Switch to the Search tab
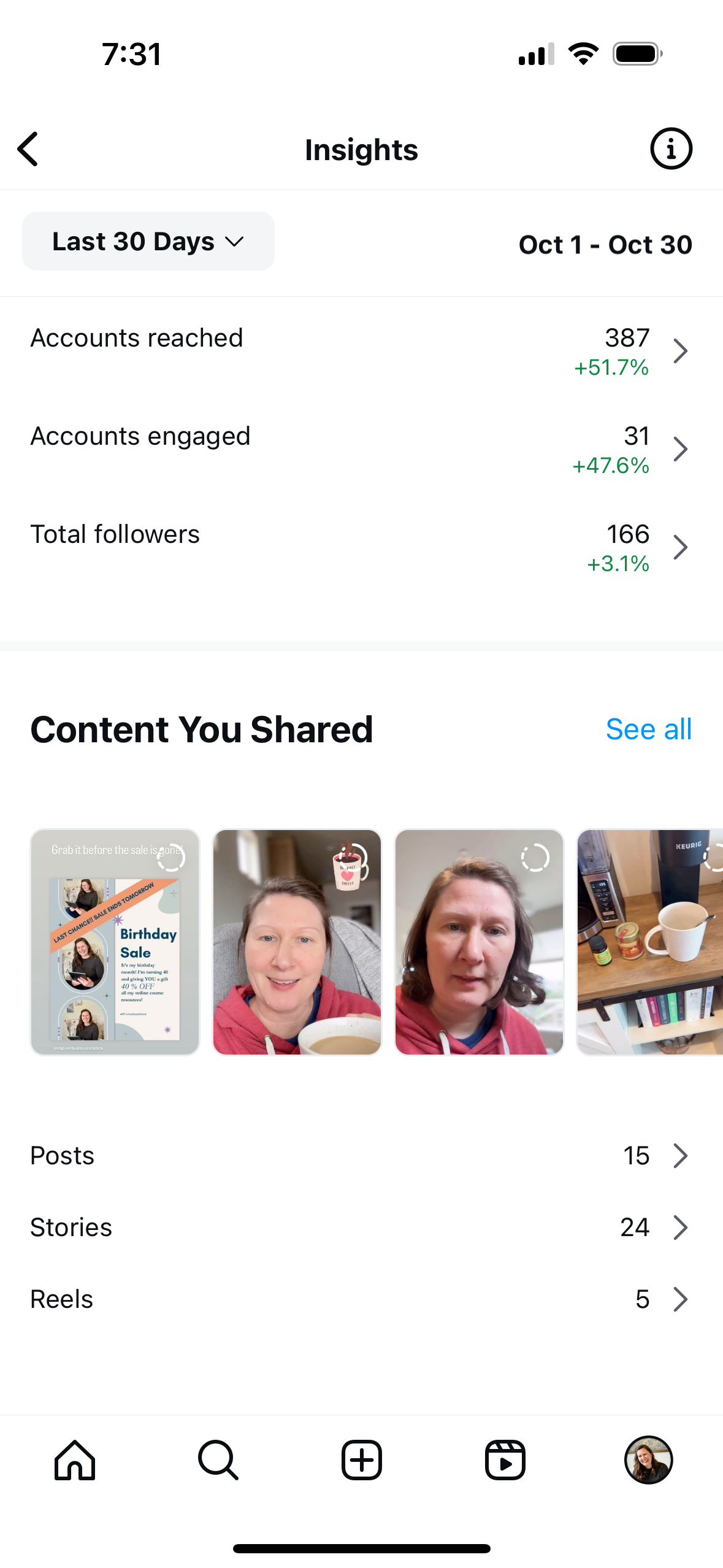Screen dimensions: 723x1568 [218, 1460]
